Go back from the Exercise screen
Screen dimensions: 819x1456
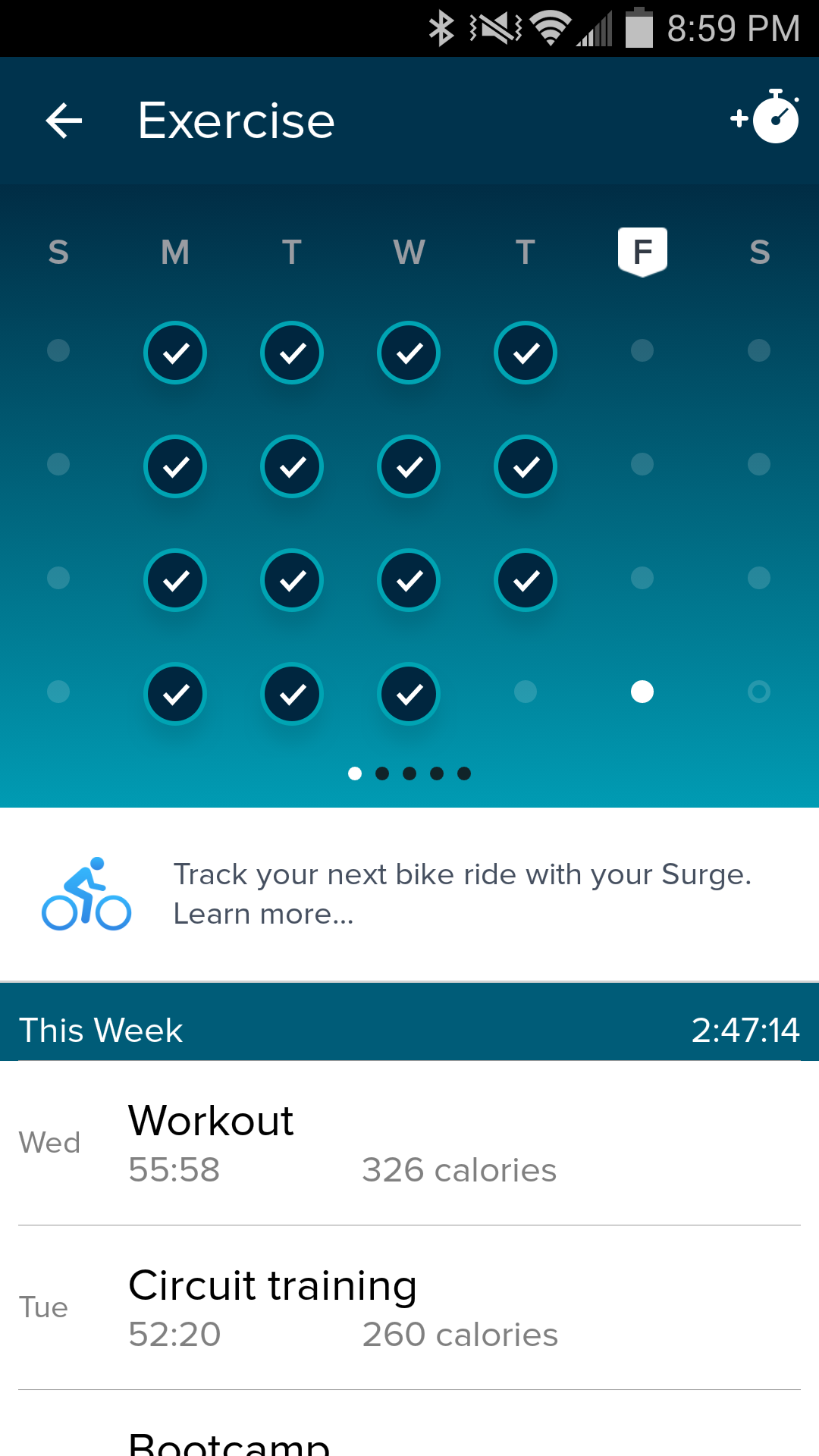pos(64,121)
